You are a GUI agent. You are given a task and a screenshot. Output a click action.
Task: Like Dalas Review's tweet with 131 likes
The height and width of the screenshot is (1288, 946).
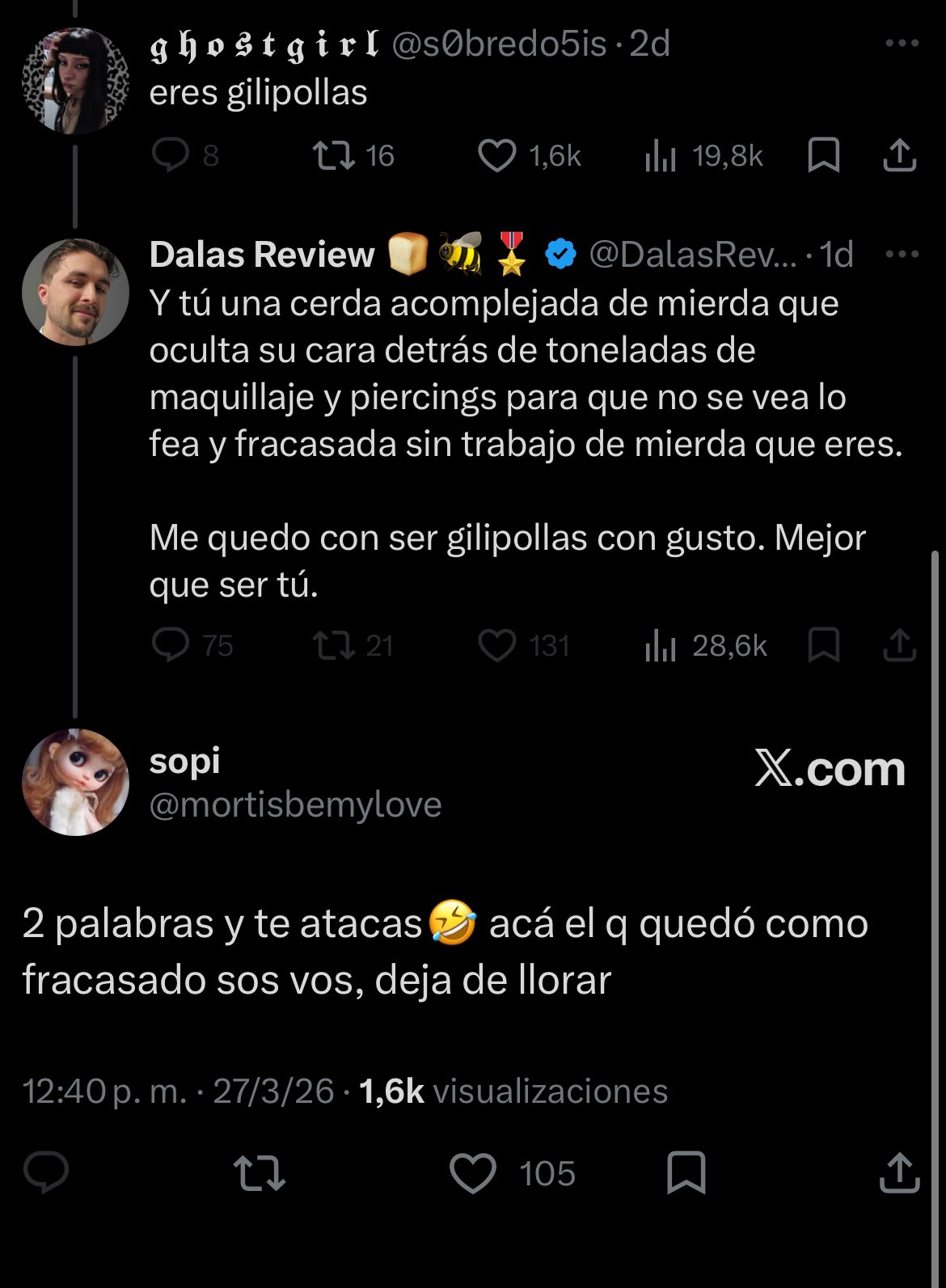coord(496,645)
